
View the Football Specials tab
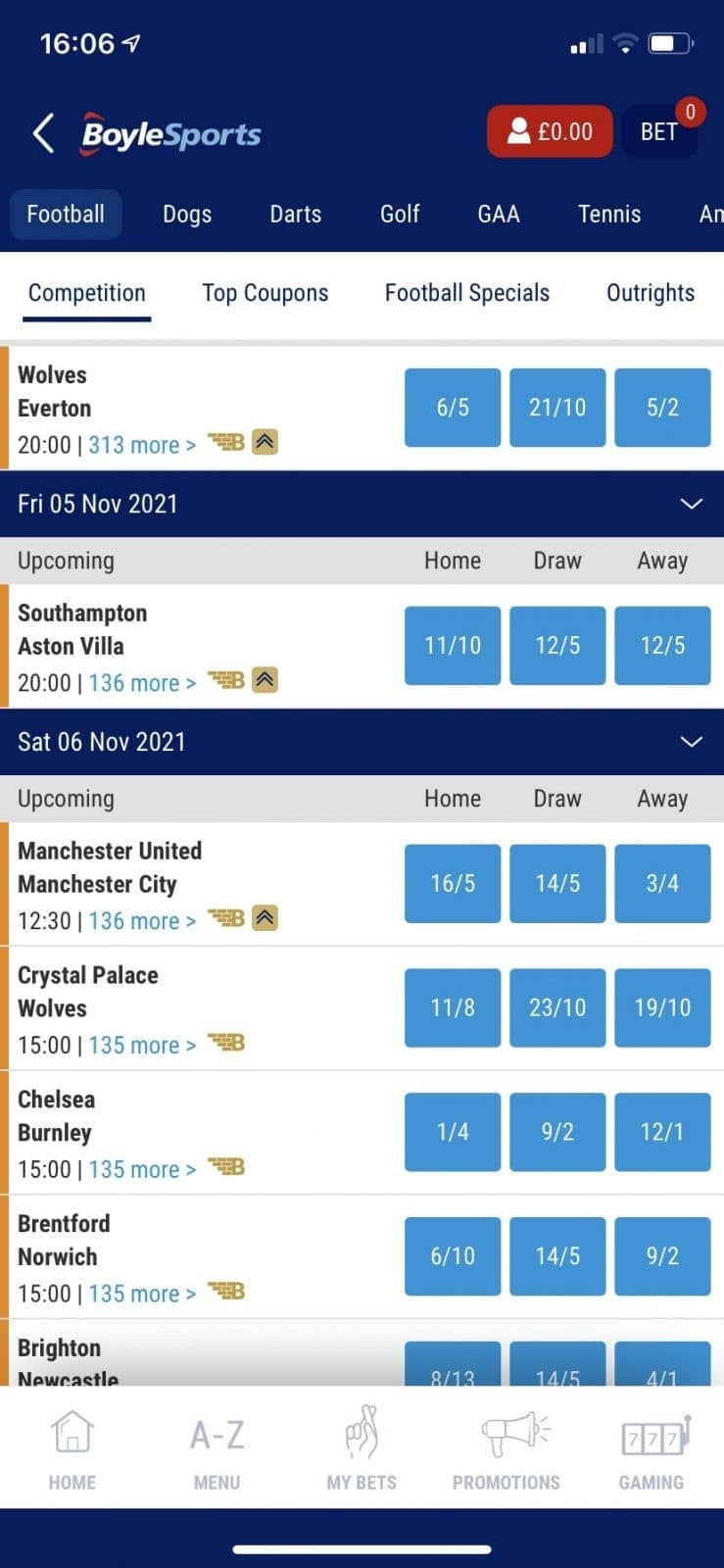tap(467, 293)
